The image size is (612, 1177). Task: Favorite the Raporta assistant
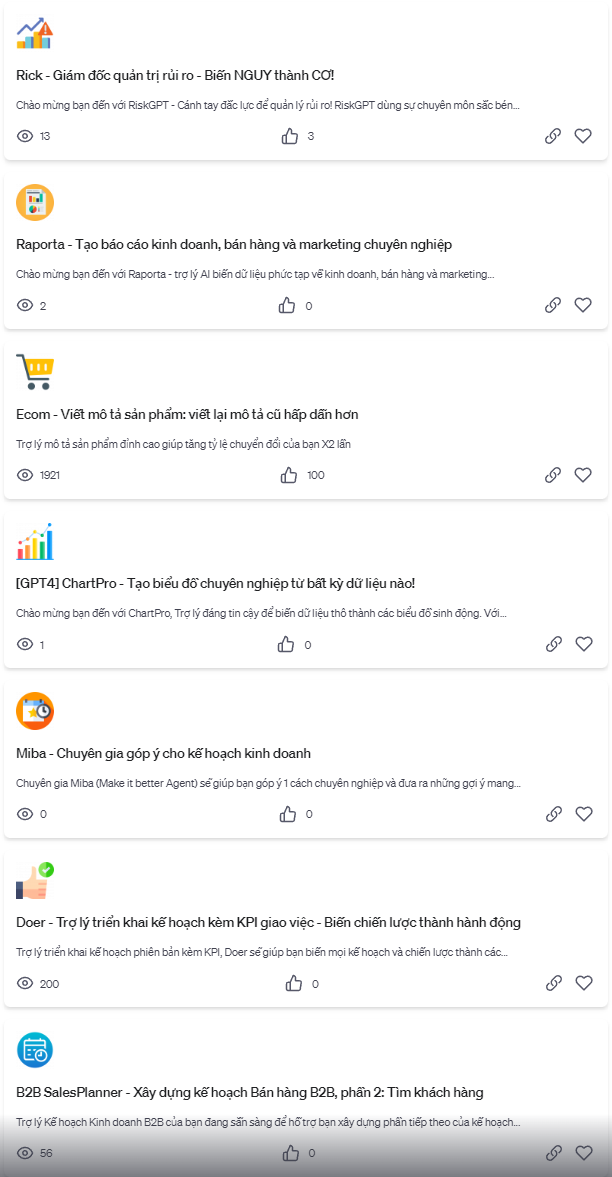583,305
